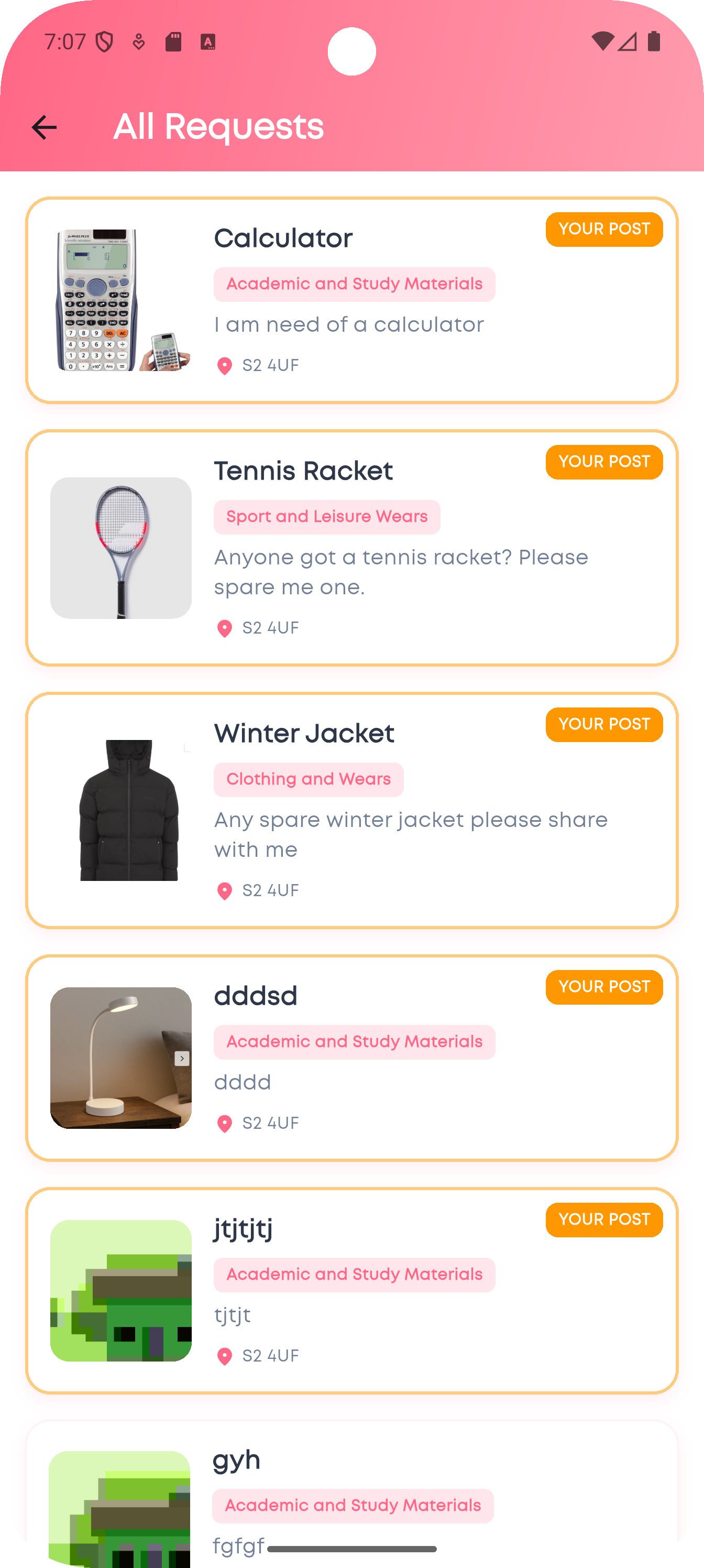View the Winter Jacket request
704x1568 pixels.
tap(351, 810)
